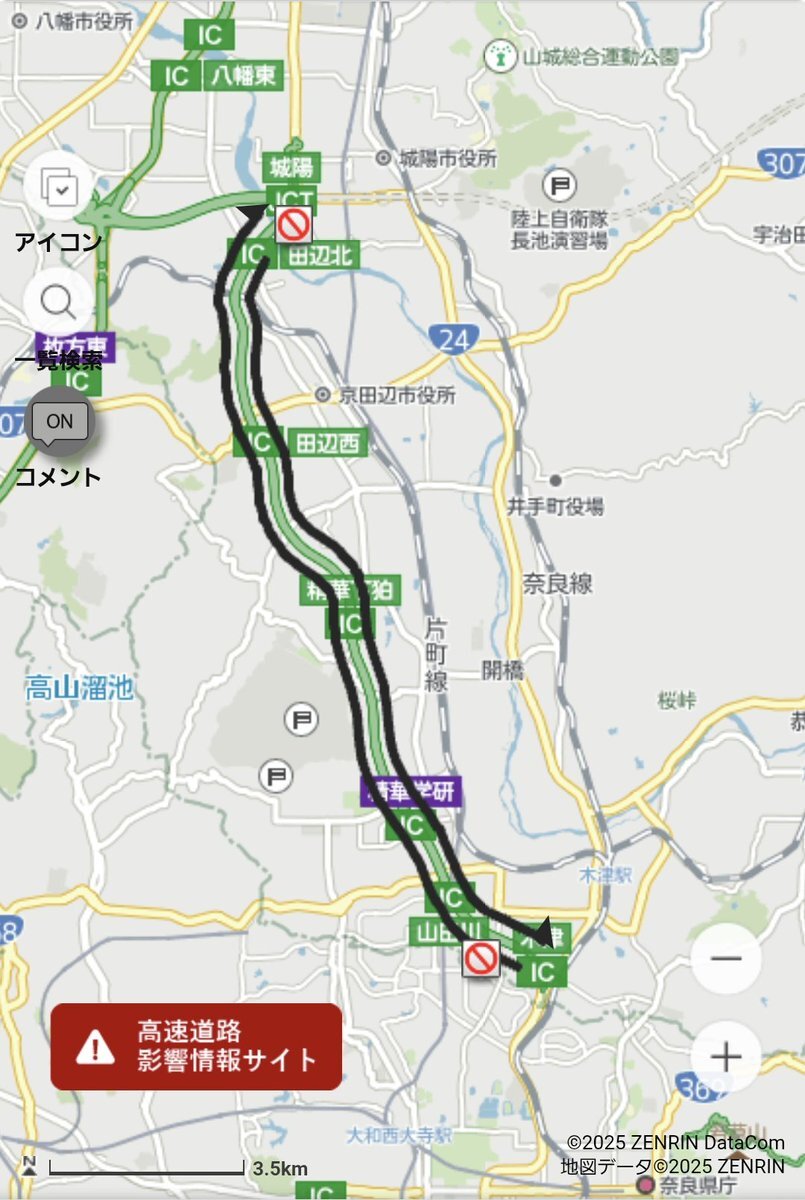Open 一覧検索 list search
This screenshot has height=1200, width=805.
point(58,300)
